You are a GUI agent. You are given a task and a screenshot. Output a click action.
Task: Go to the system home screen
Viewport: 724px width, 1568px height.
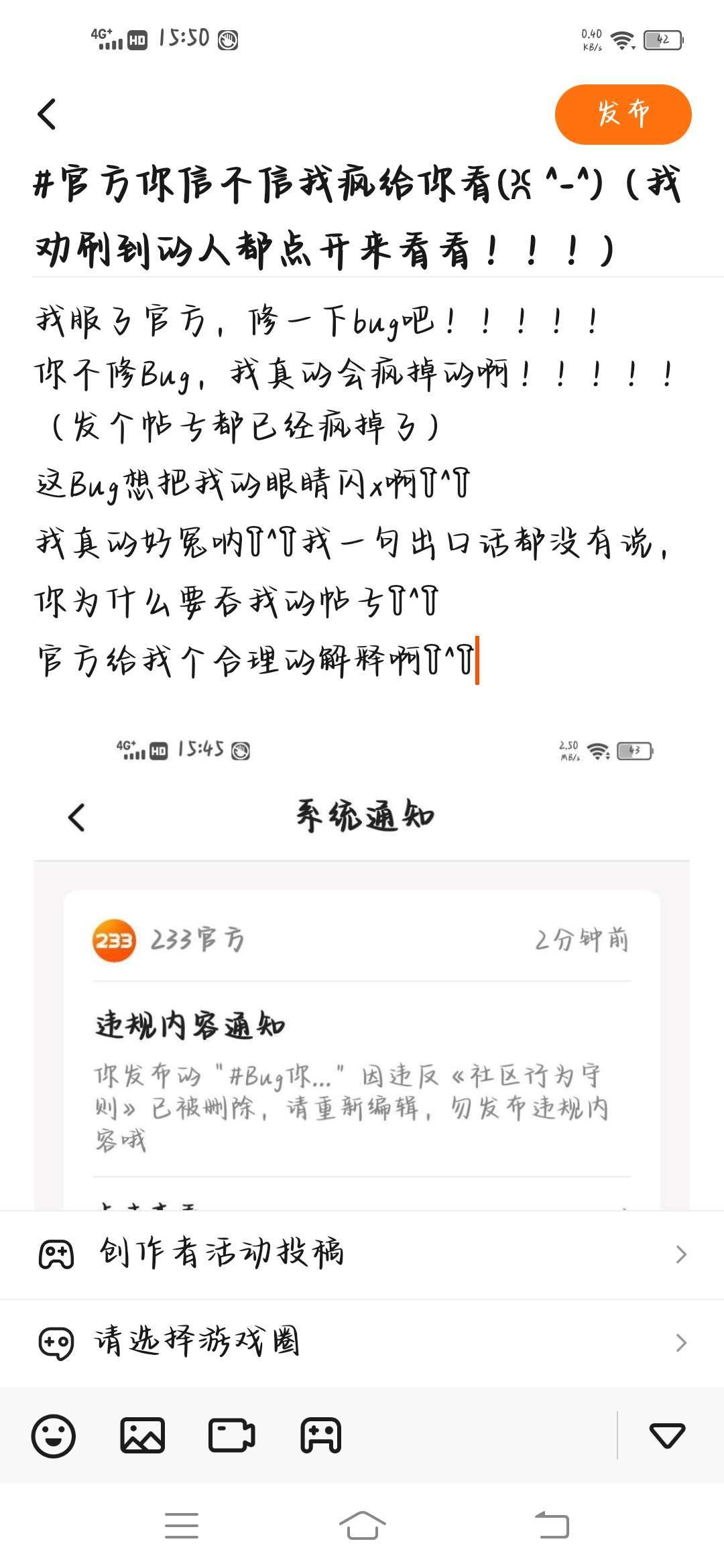point(362,1525)
